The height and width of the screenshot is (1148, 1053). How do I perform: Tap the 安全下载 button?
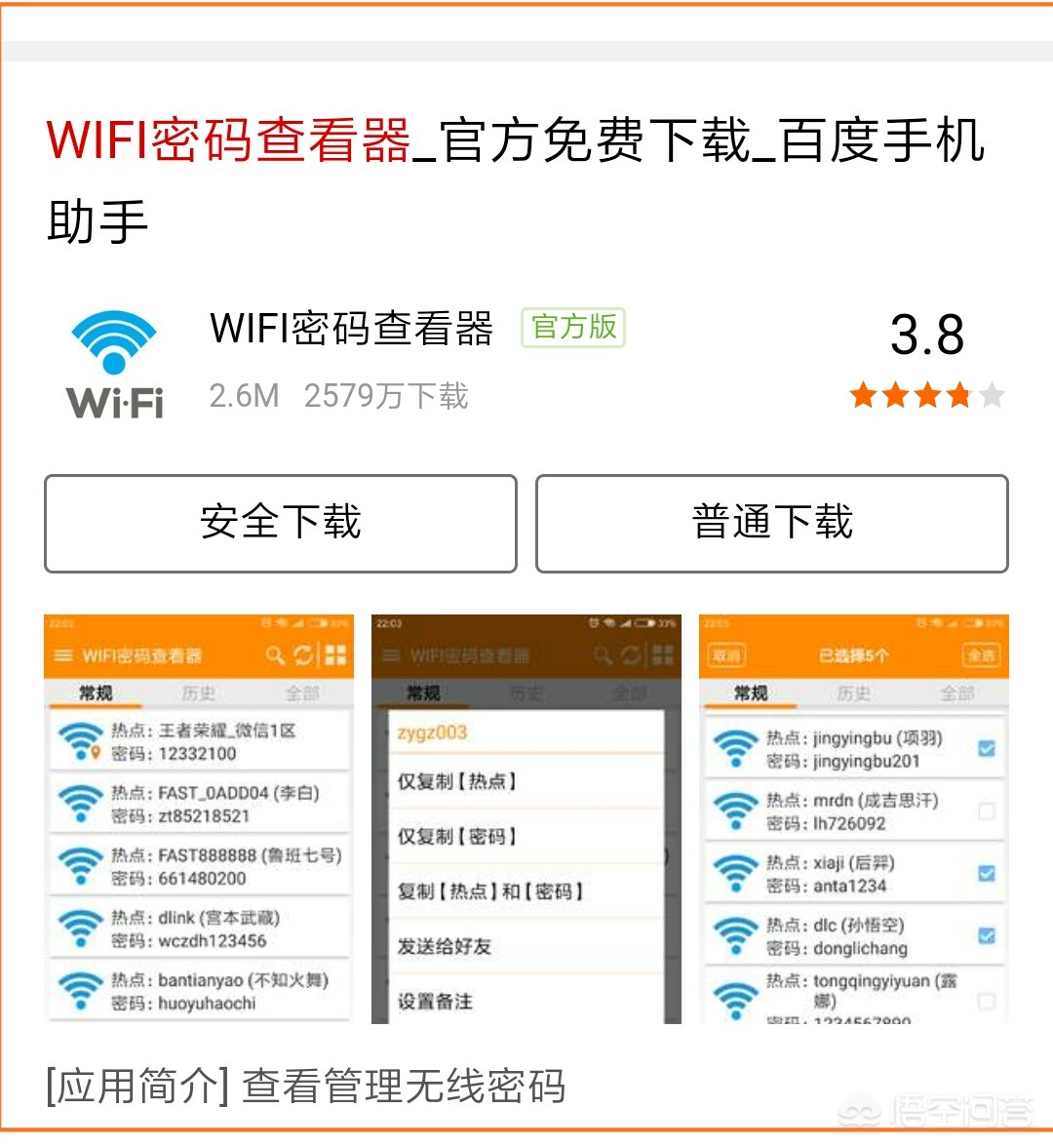pos(281,524)
